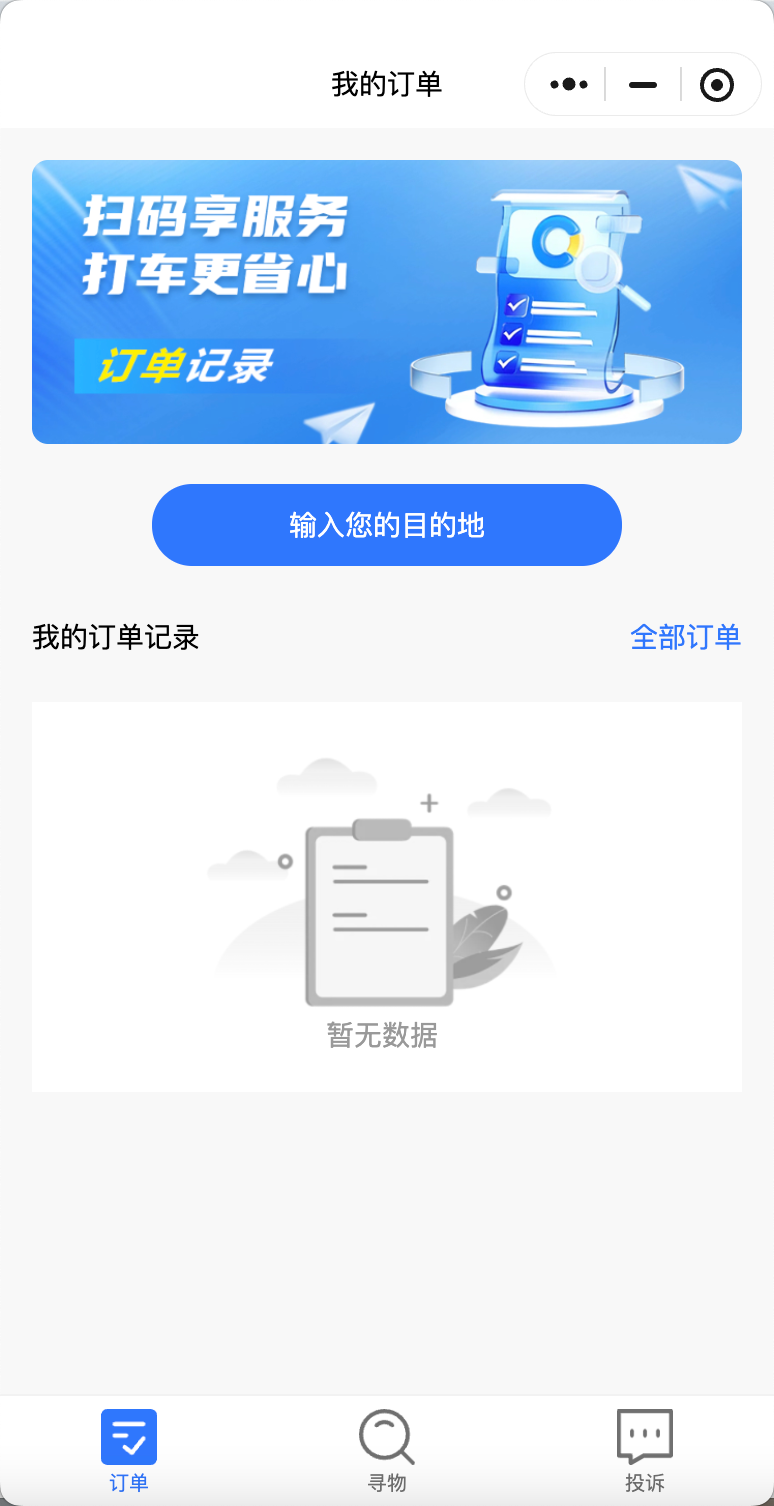Tap the 输入您的目的地 button

[x=387, y=525]
